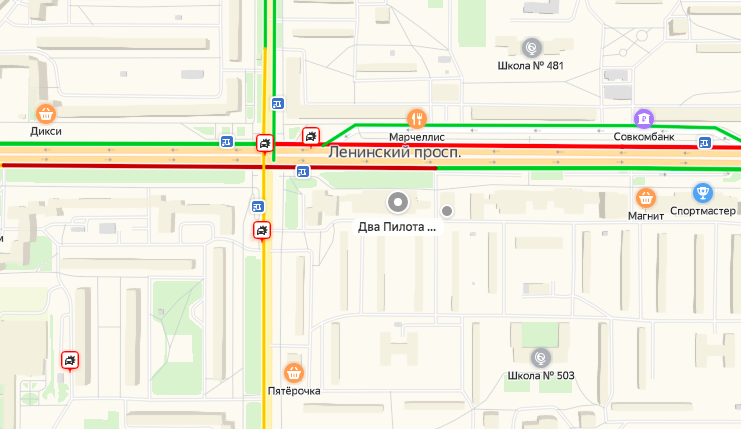
Task: Open the Пятёрочка supermarket marker
Action: (x=293, y=372)
